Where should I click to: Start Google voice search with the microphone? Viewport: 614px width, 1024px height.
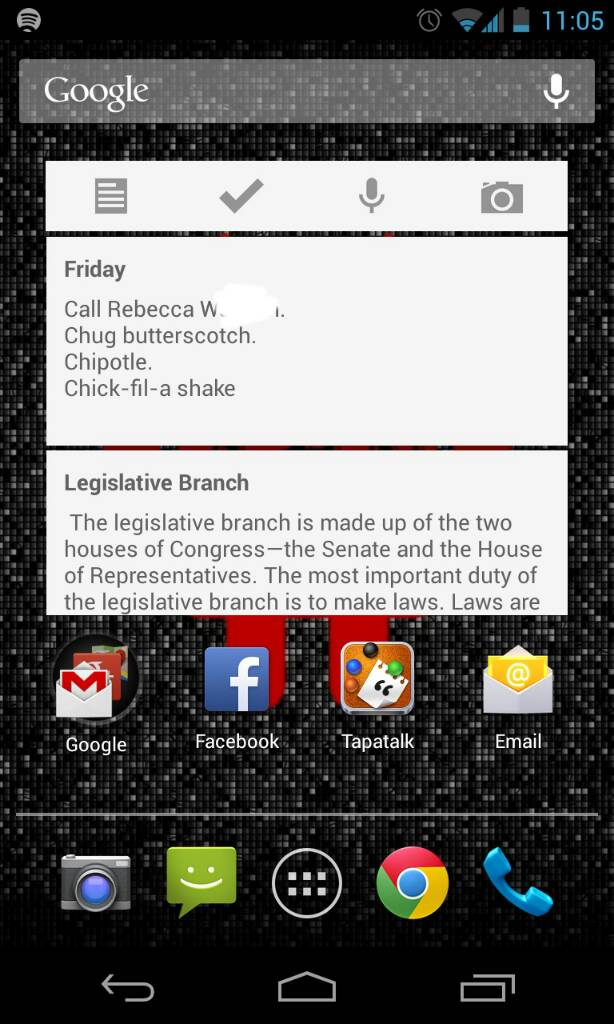pos(556,92)
